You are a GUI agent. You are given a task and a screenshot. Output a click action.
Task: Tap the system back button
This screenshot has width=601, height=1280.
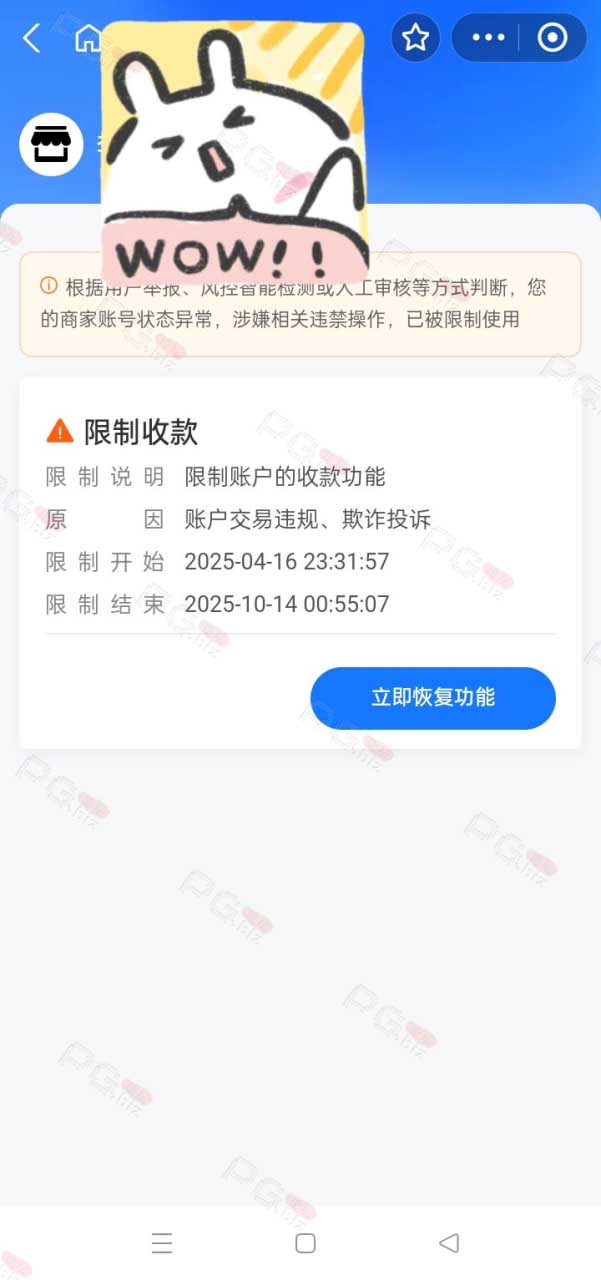tap(449, 1243)
